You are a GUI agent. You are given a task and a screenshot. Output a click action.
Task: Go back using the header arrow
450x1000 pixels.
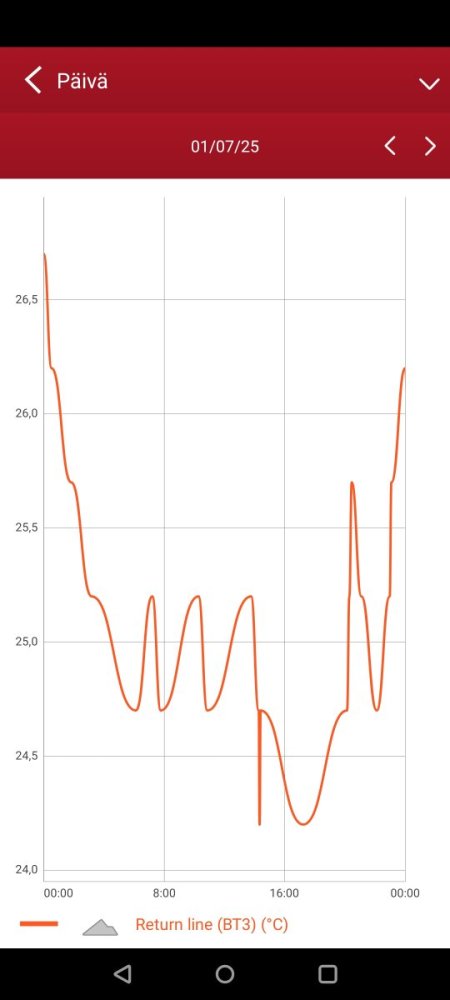tap(33, 81)
